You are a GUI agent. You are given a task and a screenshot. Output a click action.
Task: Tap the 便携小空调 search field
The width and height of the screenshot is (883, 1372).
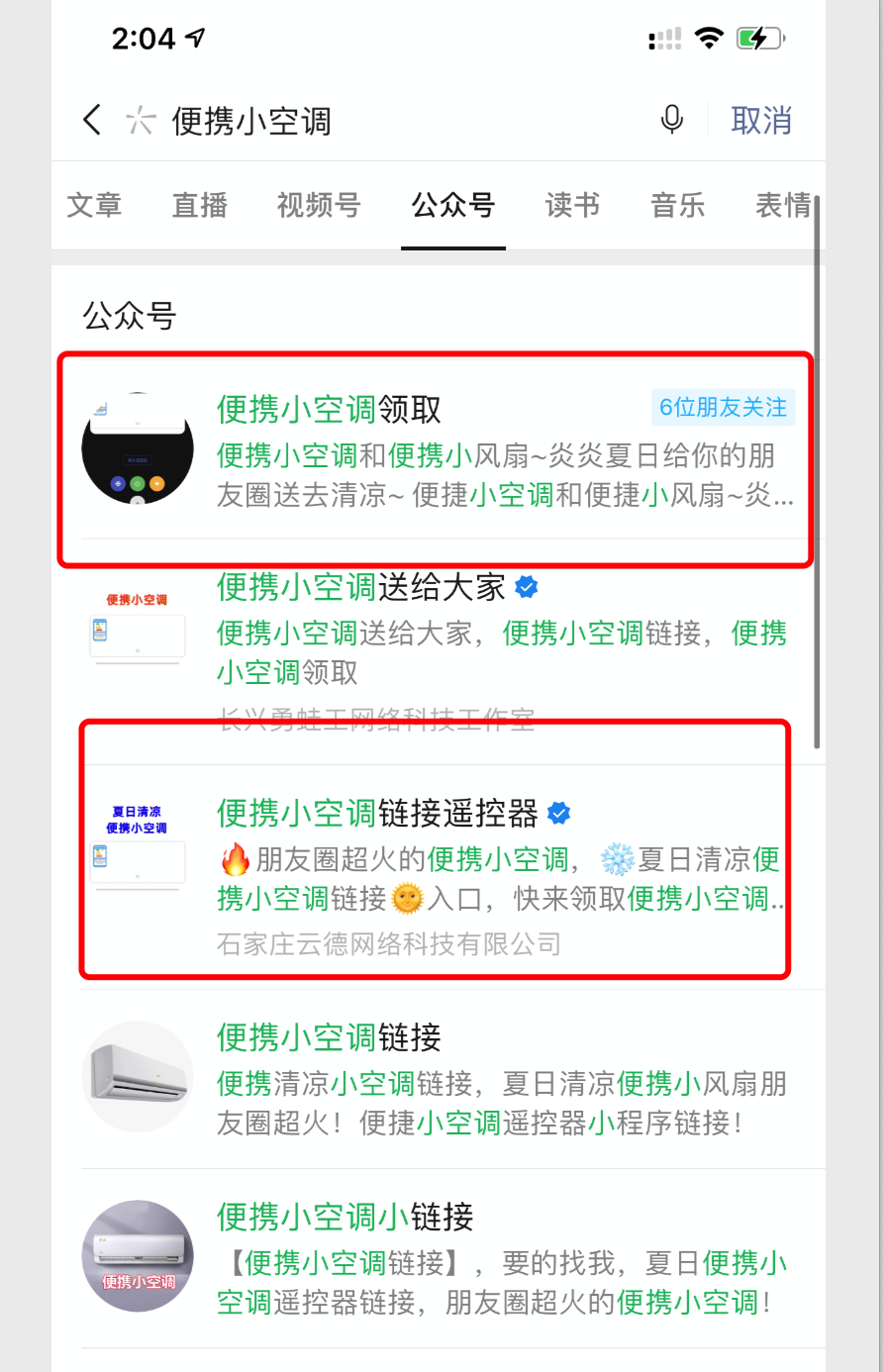click(396, 121)
